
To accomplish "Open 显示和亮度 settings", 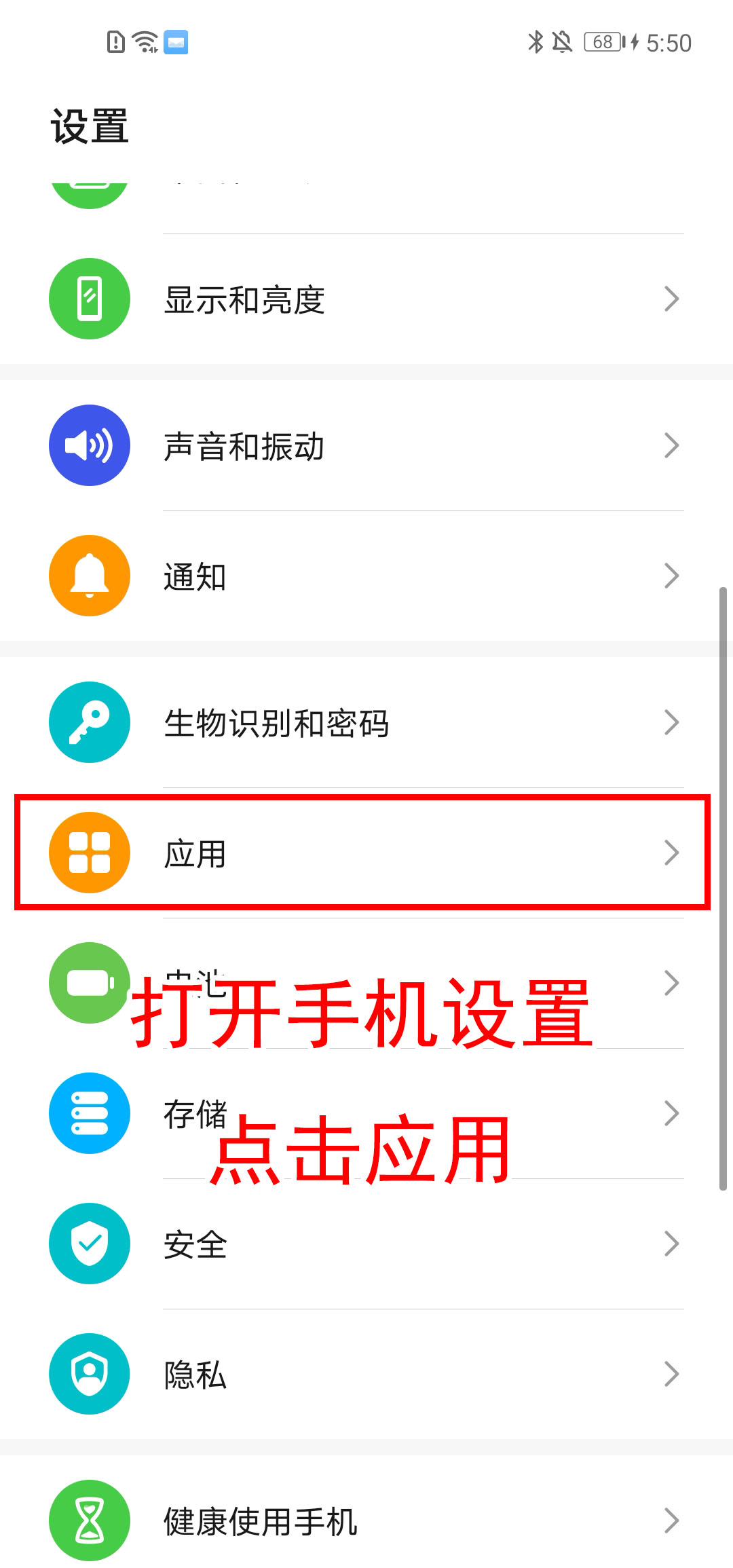I will click(366, 299).
